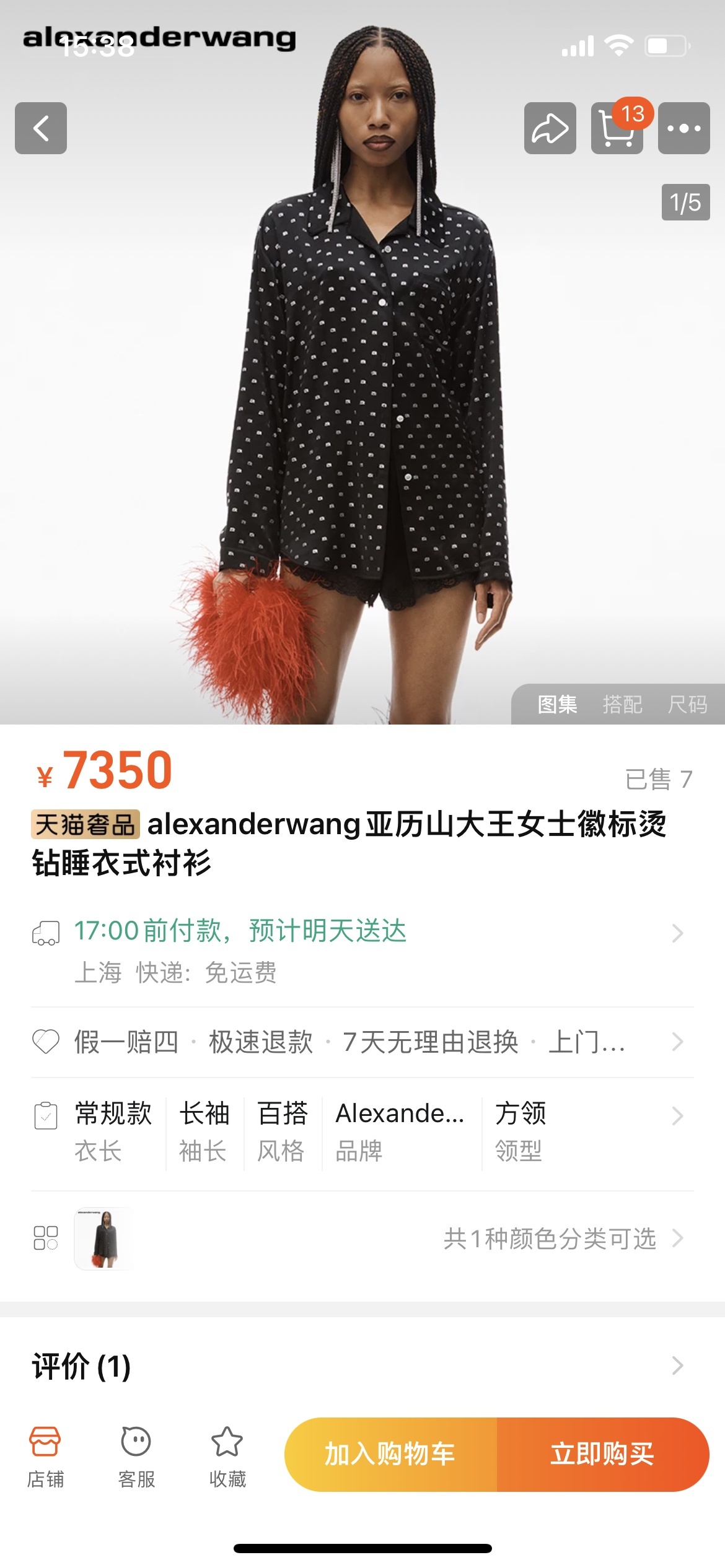Go back to the previous page

pyautogui.click(x=41, y=128)
